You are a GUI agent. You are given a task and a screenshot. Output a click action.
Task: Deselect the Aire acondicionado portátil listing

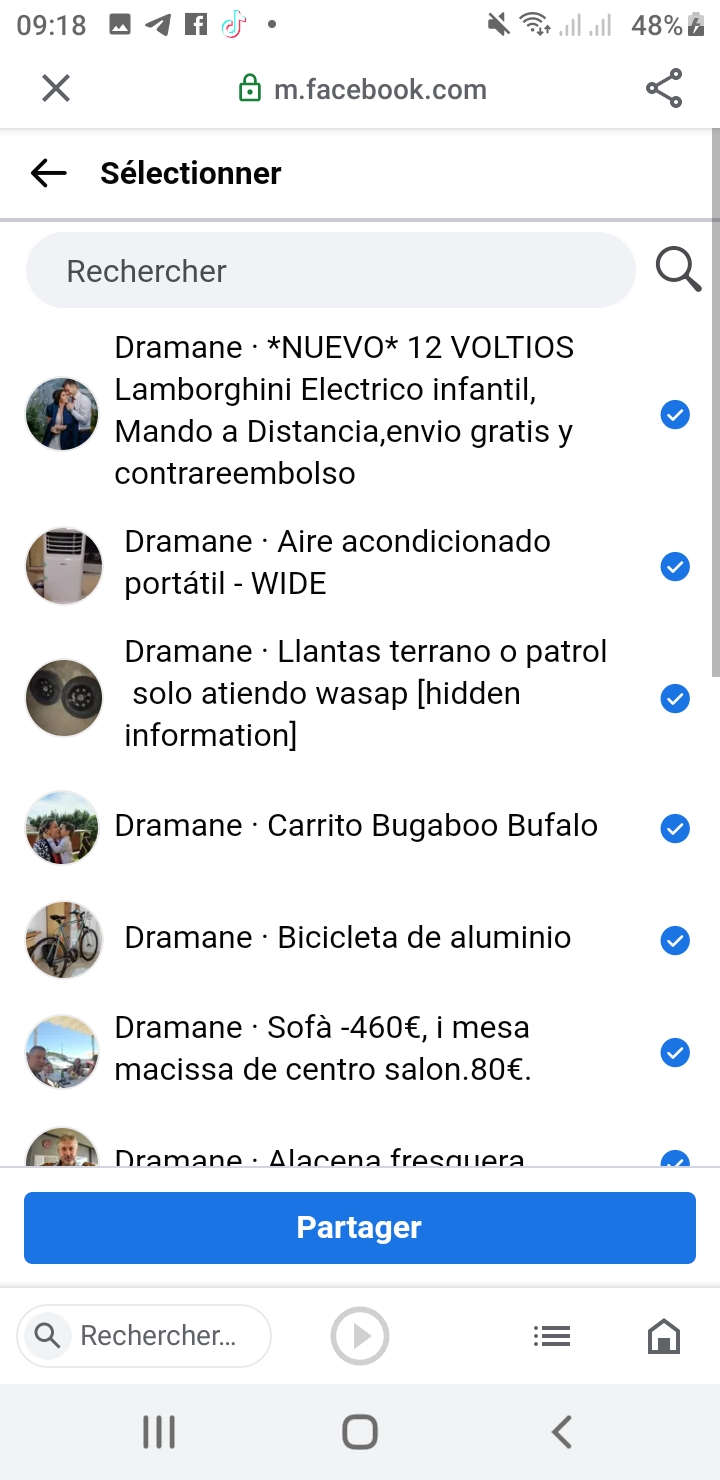point(675,567)
